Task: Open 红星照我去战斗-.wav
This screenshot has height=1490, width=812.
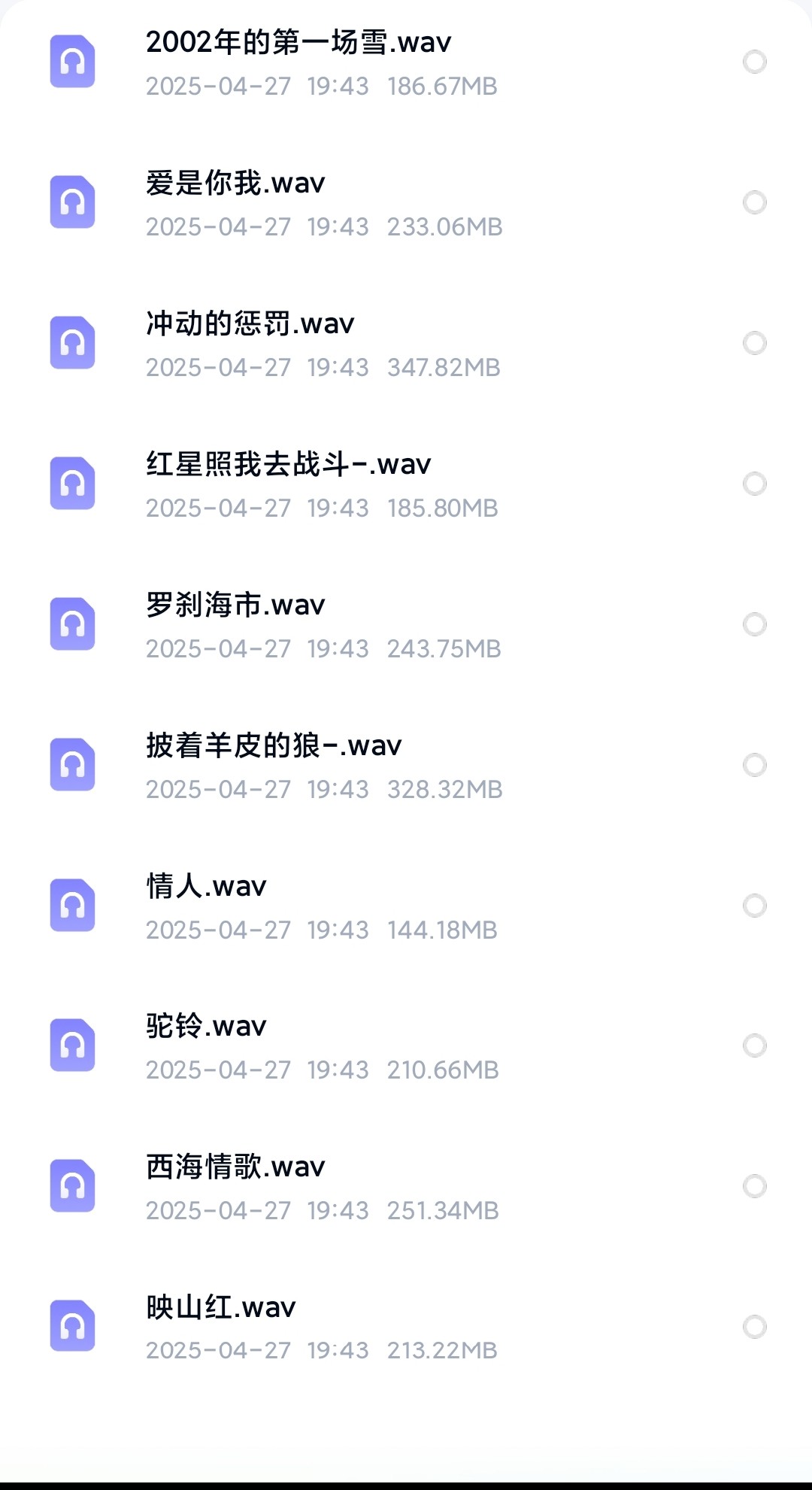Action: (288, 465)
